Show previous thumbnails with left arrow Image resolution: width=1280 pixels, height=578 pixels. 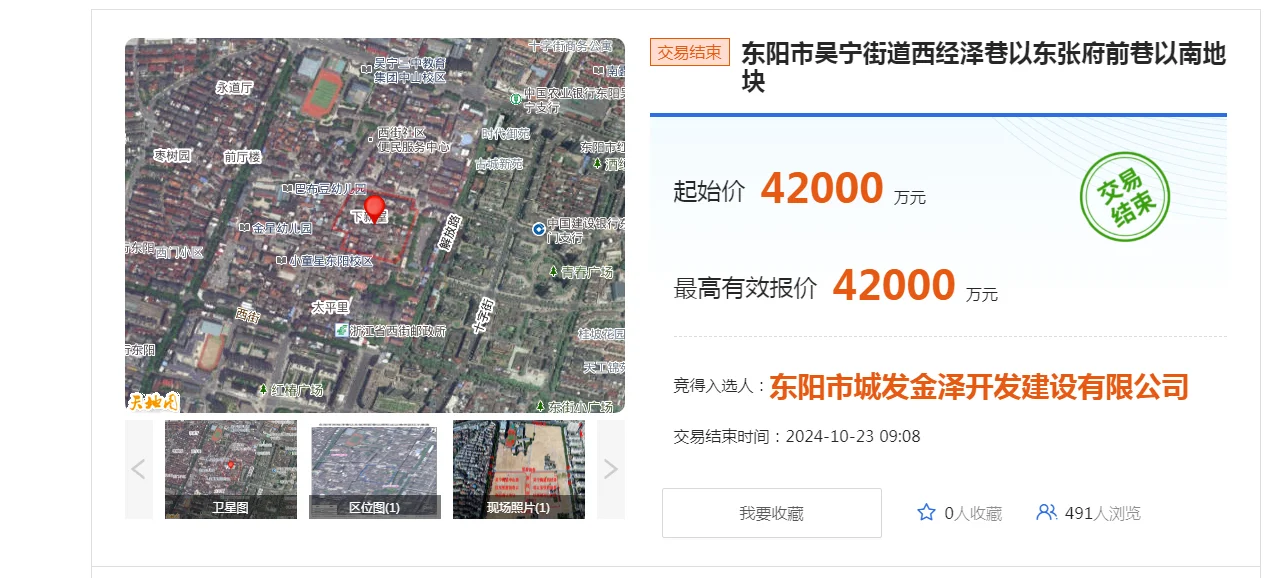click(139, 469)
